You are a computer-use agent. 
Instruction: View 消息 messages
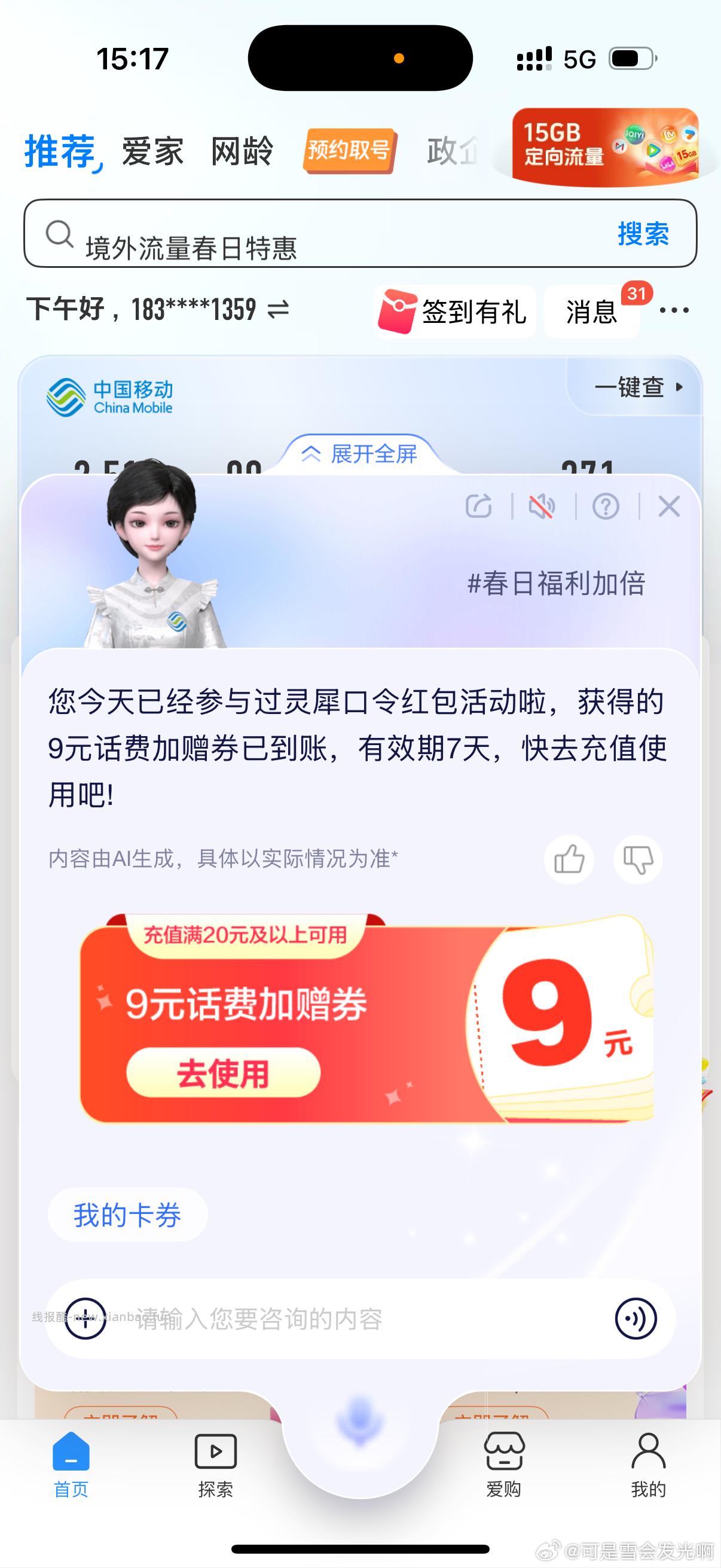591,312
